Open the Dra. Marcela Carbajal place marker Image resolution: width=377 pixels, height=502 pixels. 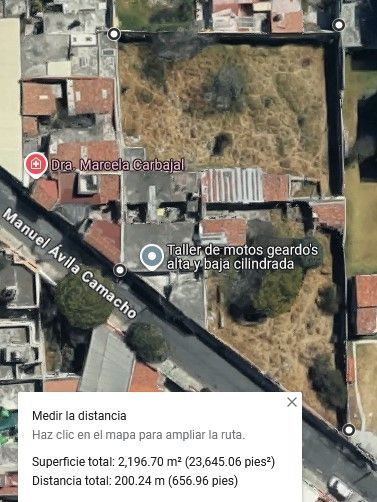coord(35,165)
